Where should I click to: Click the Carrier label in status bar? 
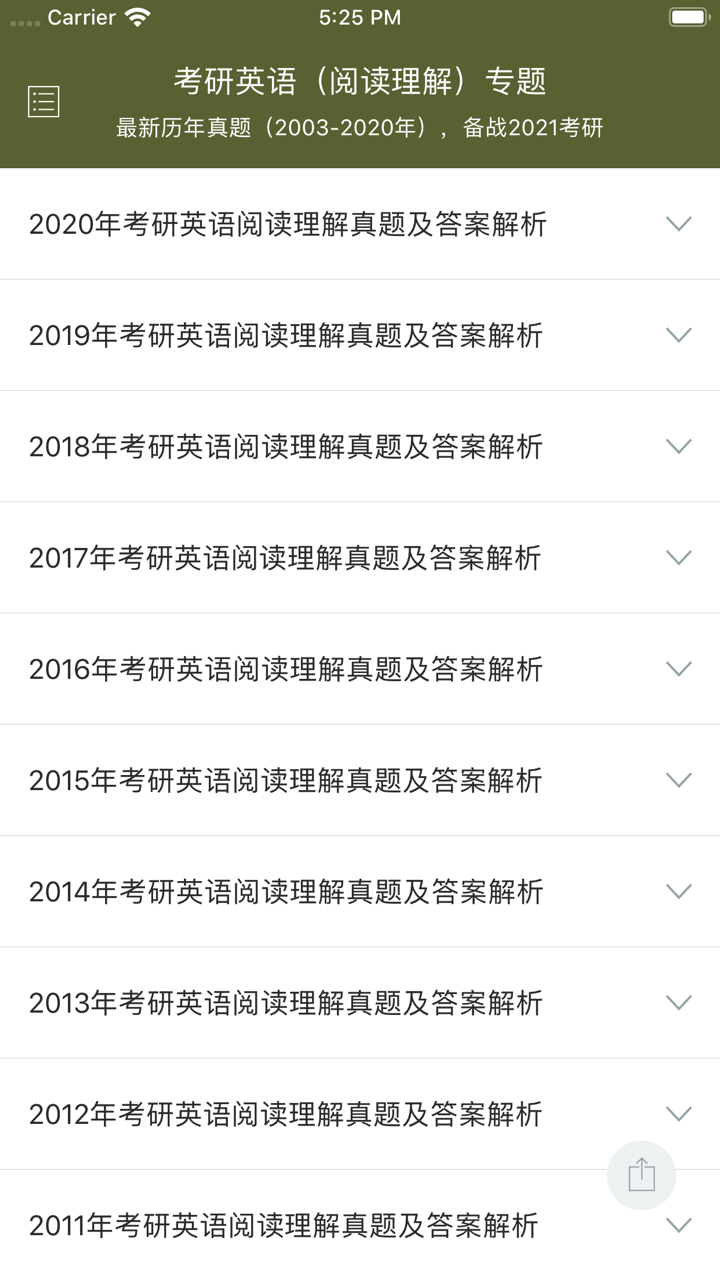pyautogui.click(x=82, y=17)
